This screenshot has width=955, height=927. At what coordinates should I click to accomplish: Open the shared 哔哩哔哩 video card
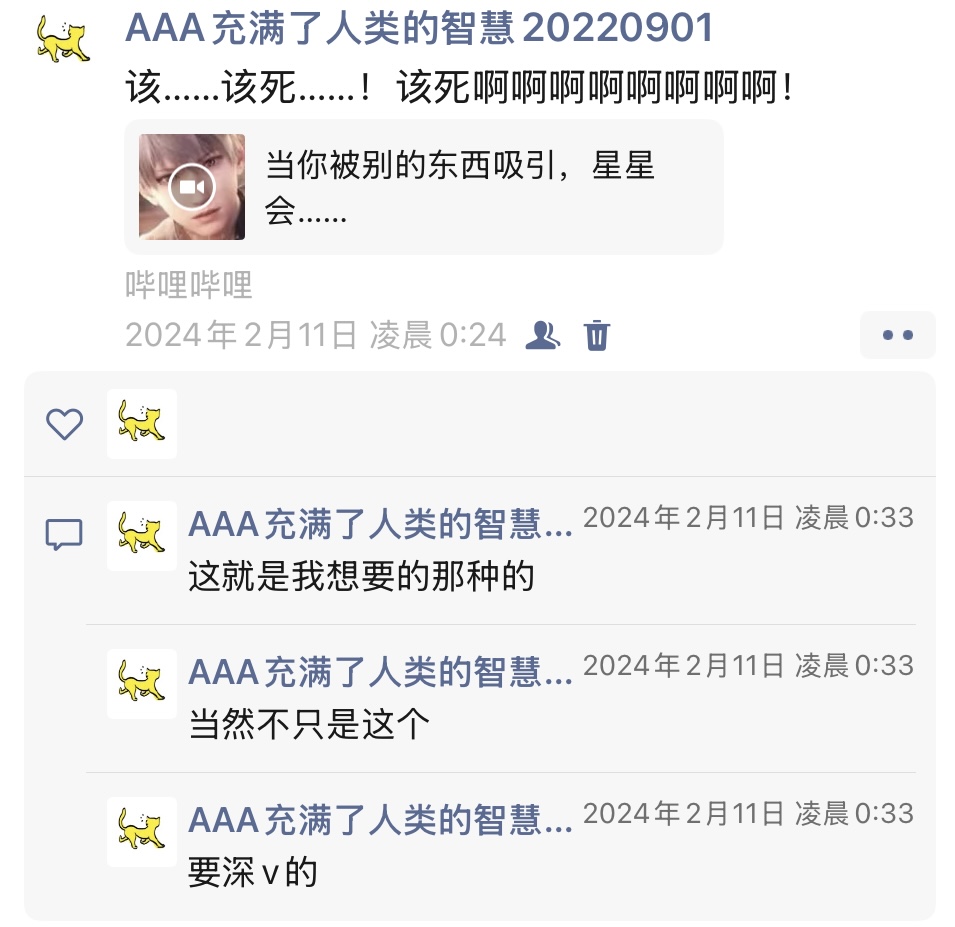click(423, 187)
